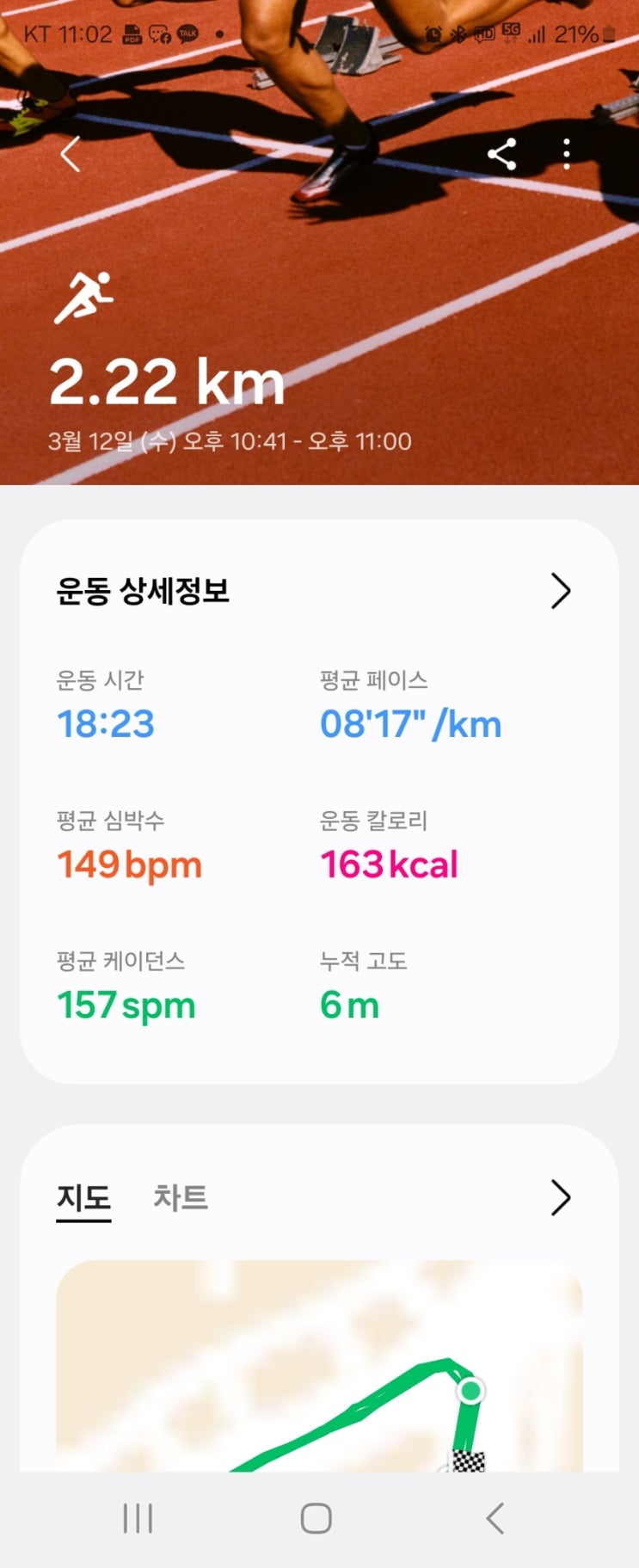Share this running workout
The image size is (639, 1568).
pos(501,155)
